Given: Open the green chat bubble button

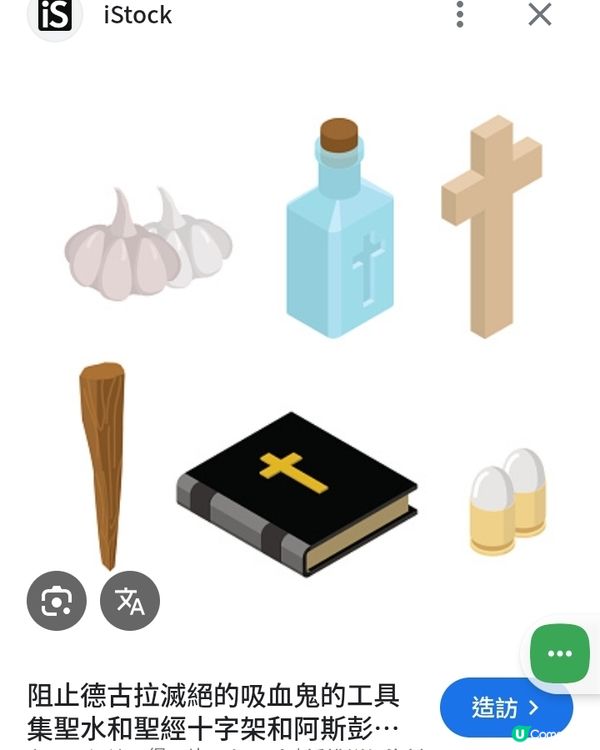Looking at the screenshot, I should 560,653.
